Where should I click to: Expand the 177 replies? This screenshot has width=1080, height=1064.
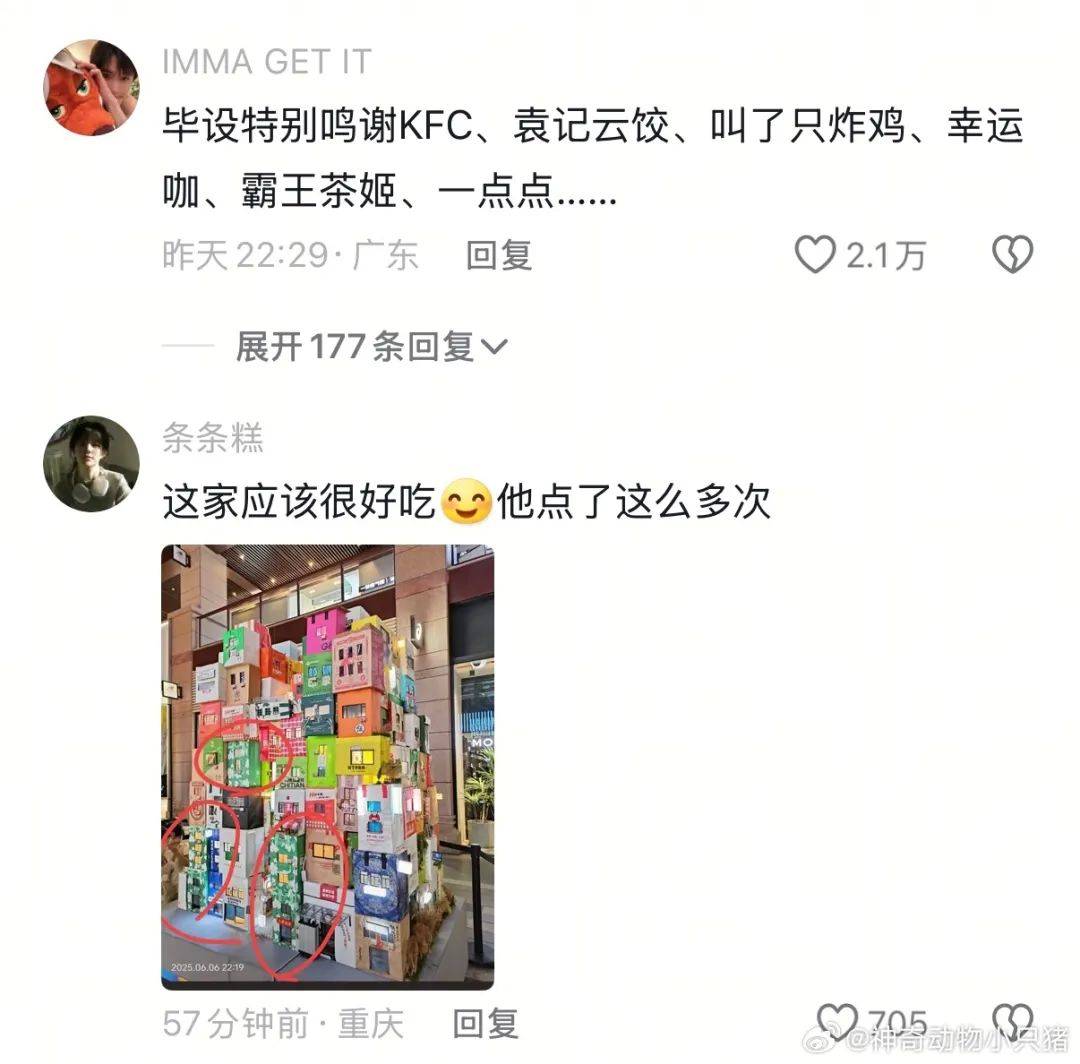(371, 347)
